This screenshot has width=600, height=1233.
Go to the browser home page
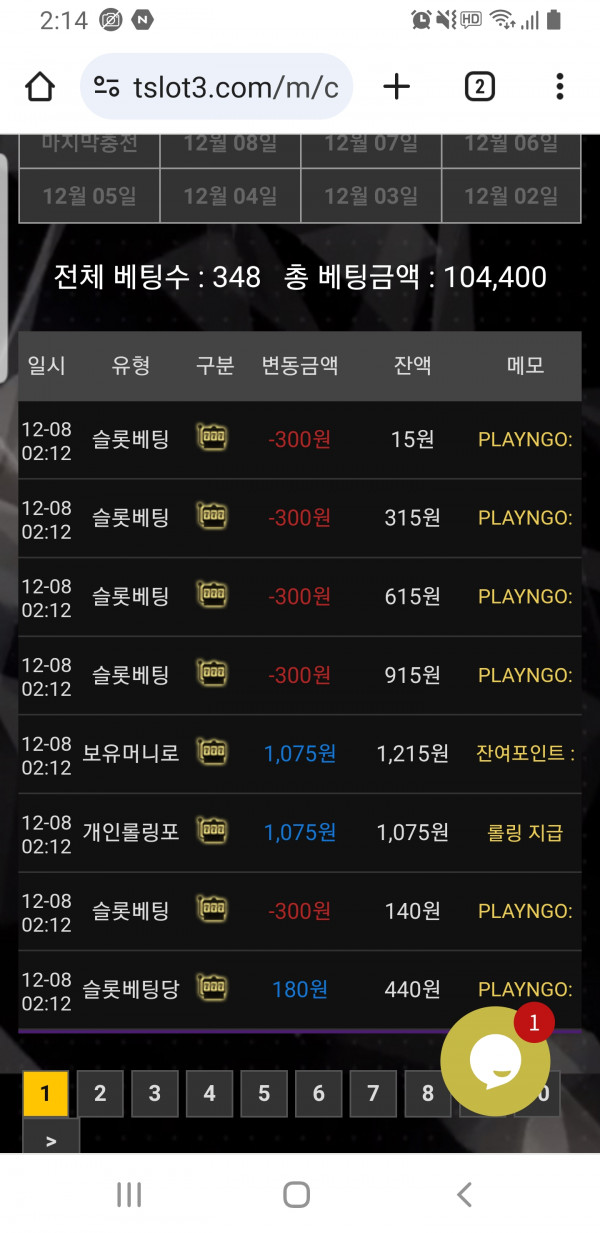[x=40, y=87]
